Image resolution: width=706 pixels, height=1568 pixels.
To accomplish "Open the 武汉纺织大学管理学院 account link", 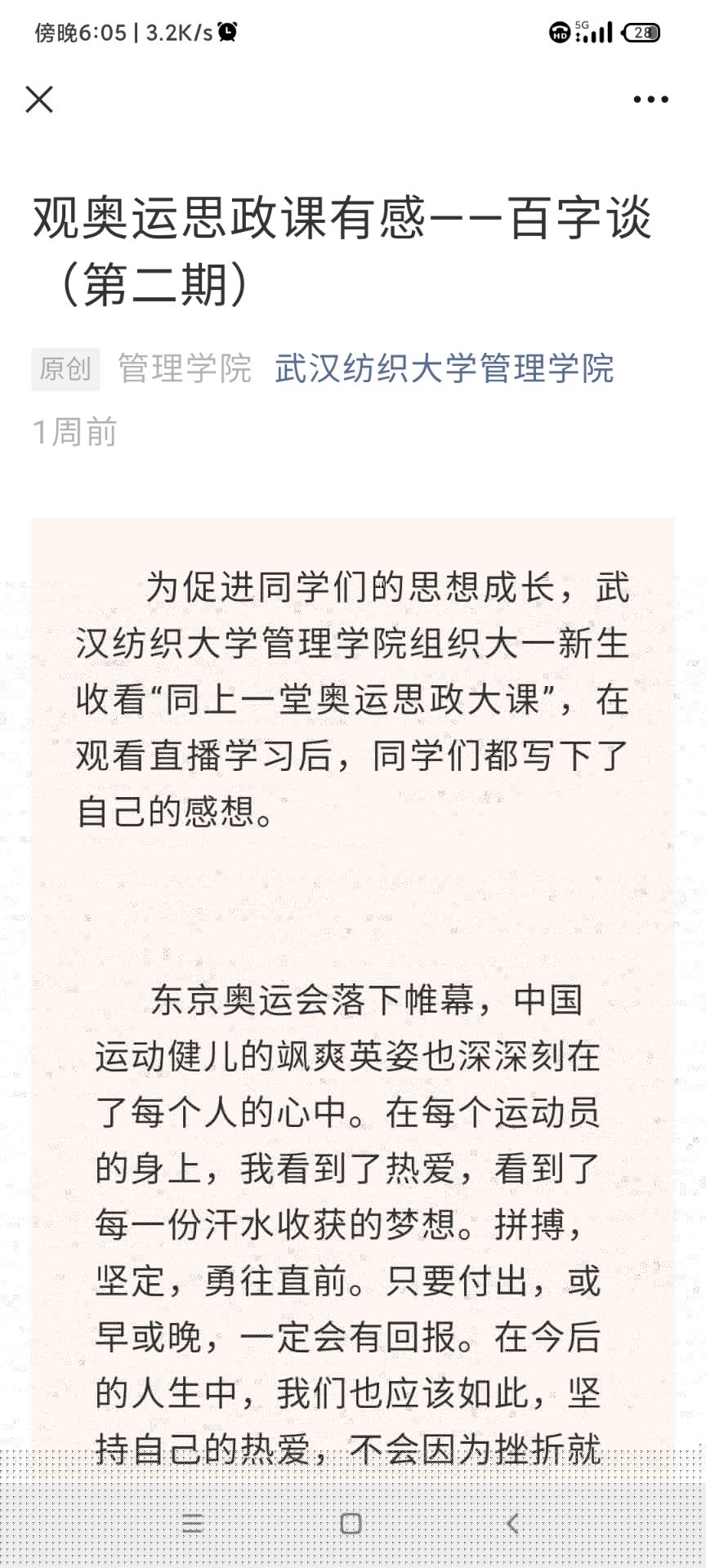I will click(445, 368).
